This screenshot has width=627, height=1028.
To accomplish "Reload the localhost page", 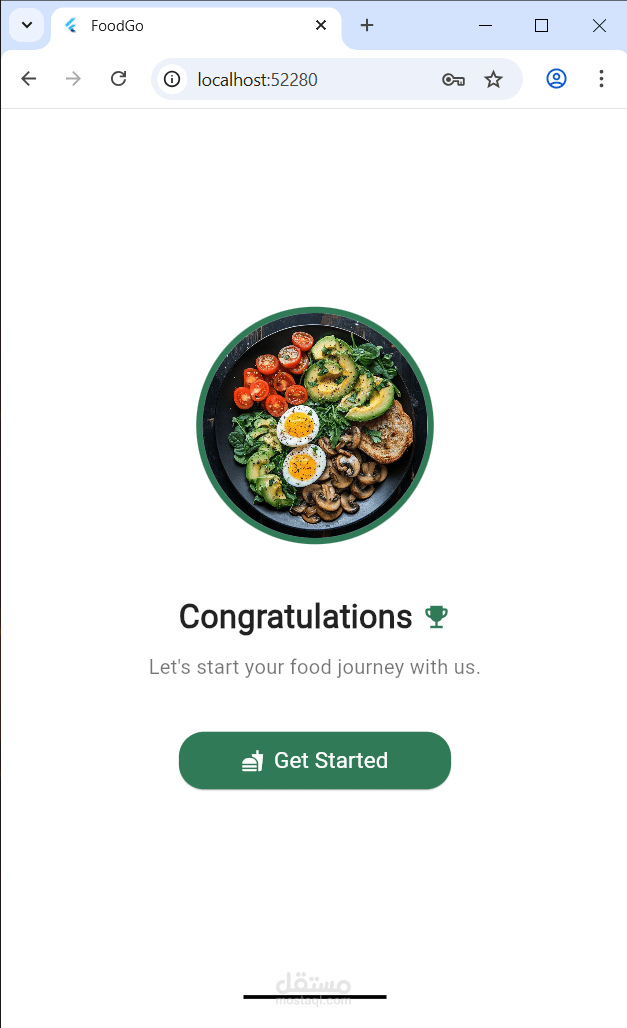I will point(119,79).
